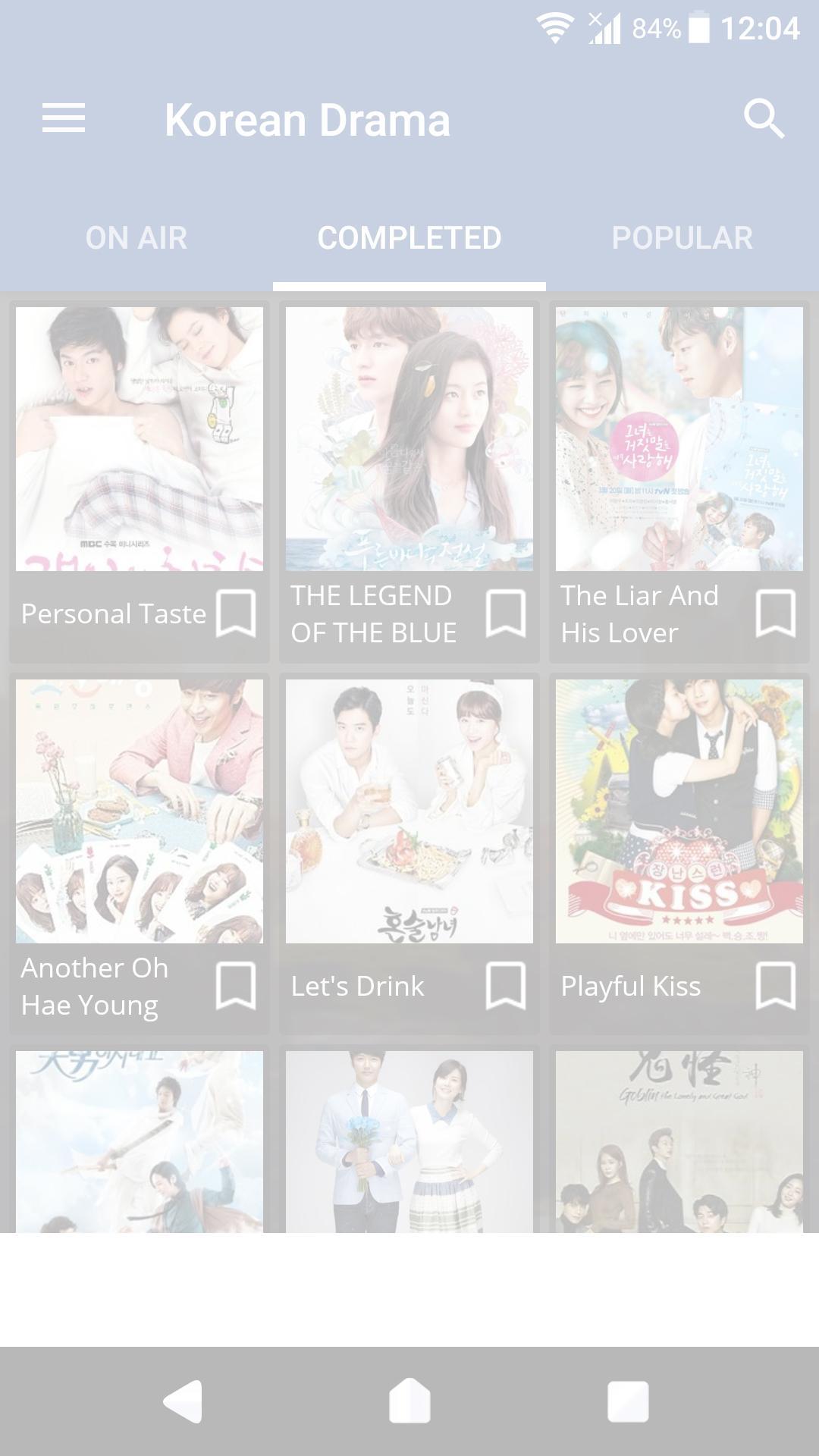Go to the home screen
Image resolution: width=819 pixels, height=1456 pixels.
409,1401
